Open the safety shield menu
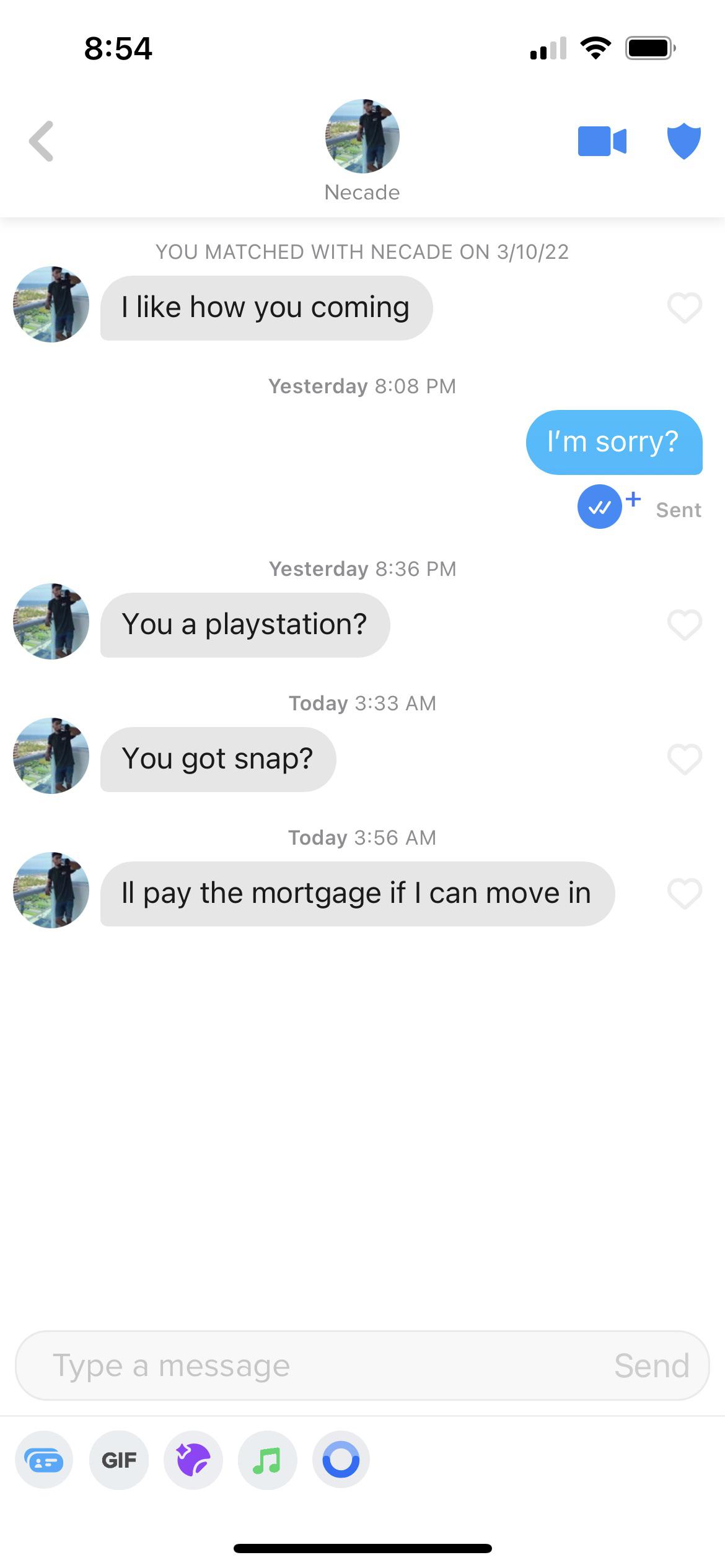This screenshot has height=1568, width=725. [683, 141]
